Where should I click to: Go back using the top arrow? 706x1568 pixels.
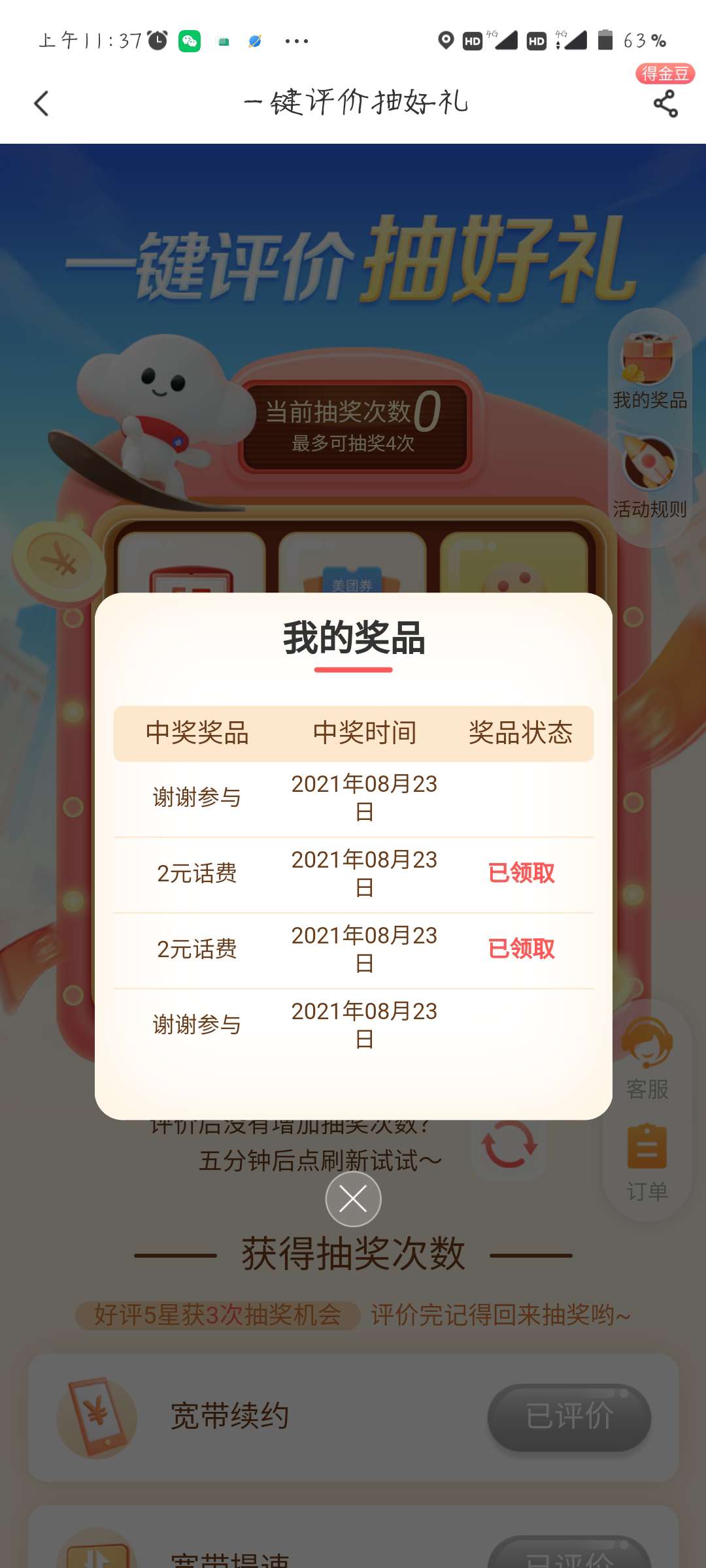click(x=42, y=103)
